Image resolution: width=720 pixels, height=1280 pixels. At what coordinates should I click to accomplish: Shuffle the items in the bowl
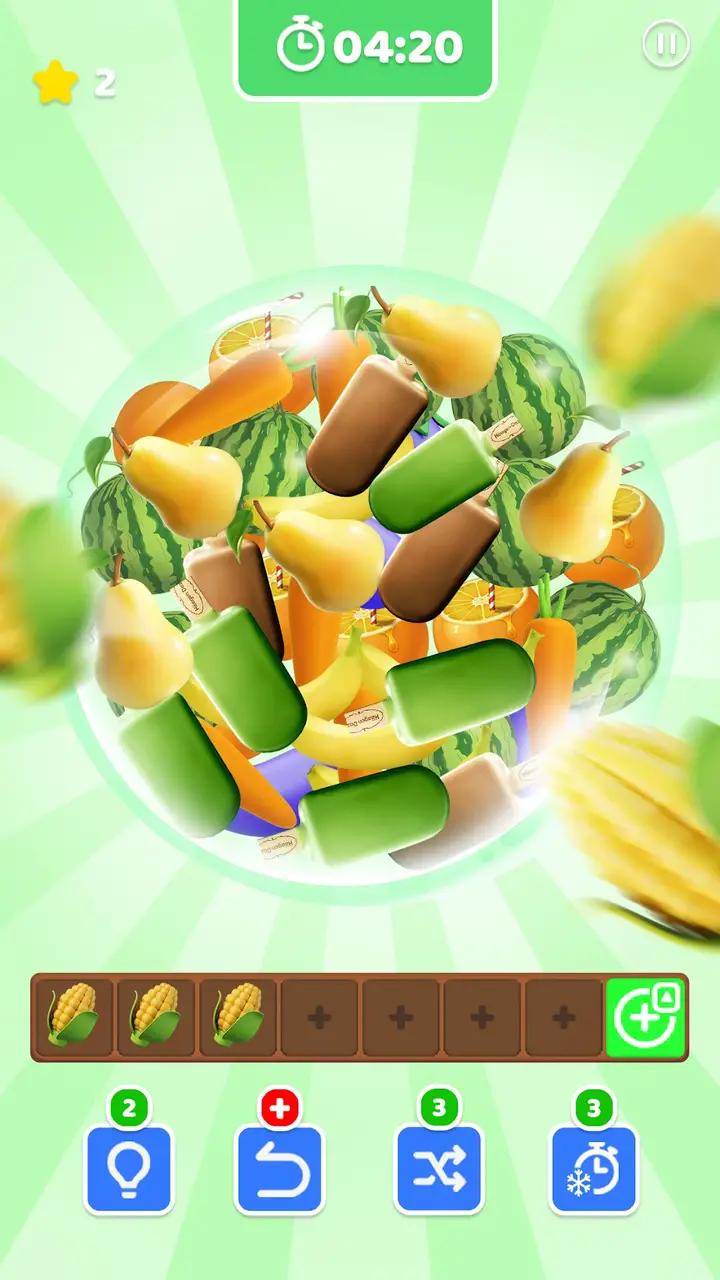439,1168
